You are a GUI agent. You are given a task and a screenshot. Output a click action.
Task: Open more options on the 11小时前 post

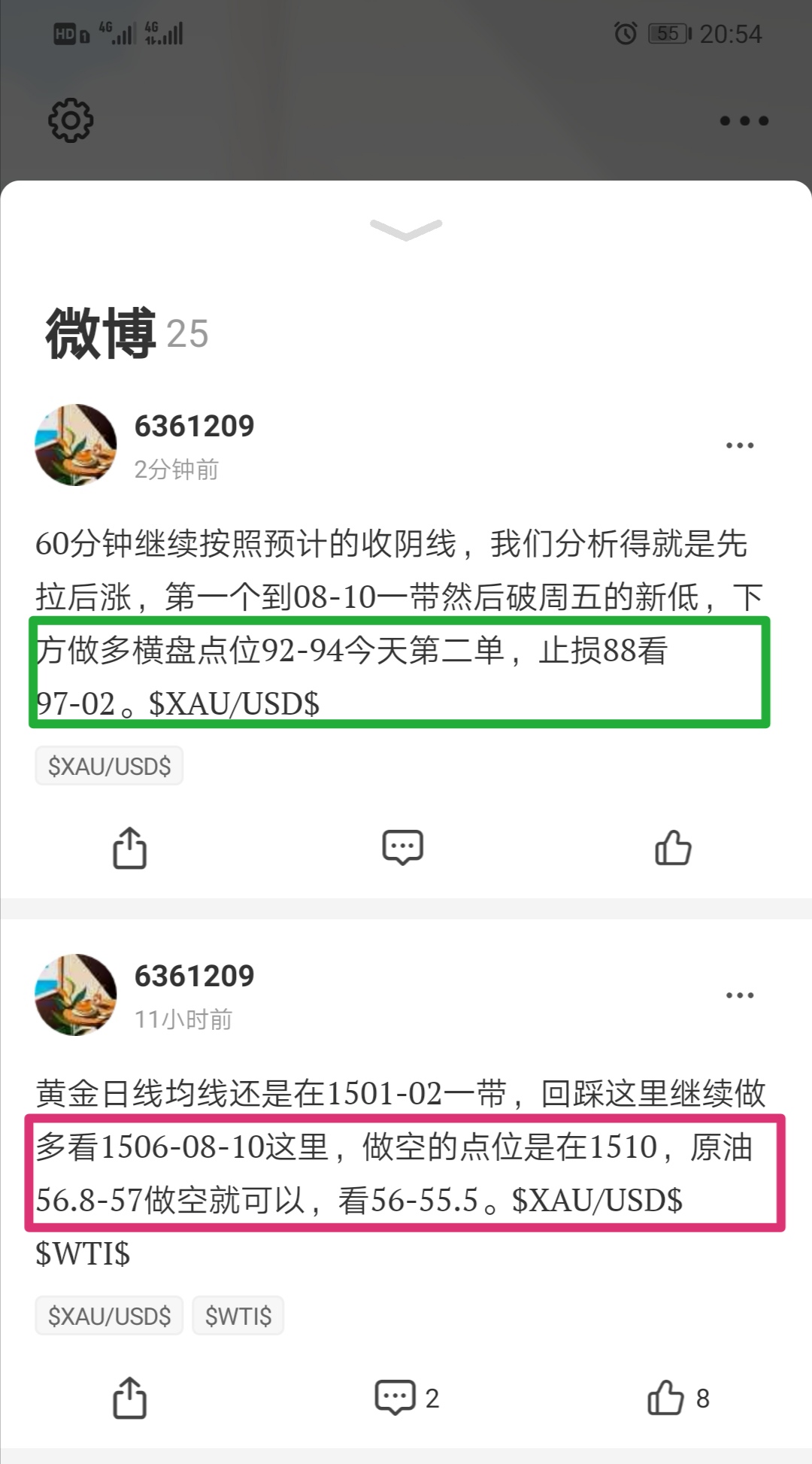tap(740, 995)
